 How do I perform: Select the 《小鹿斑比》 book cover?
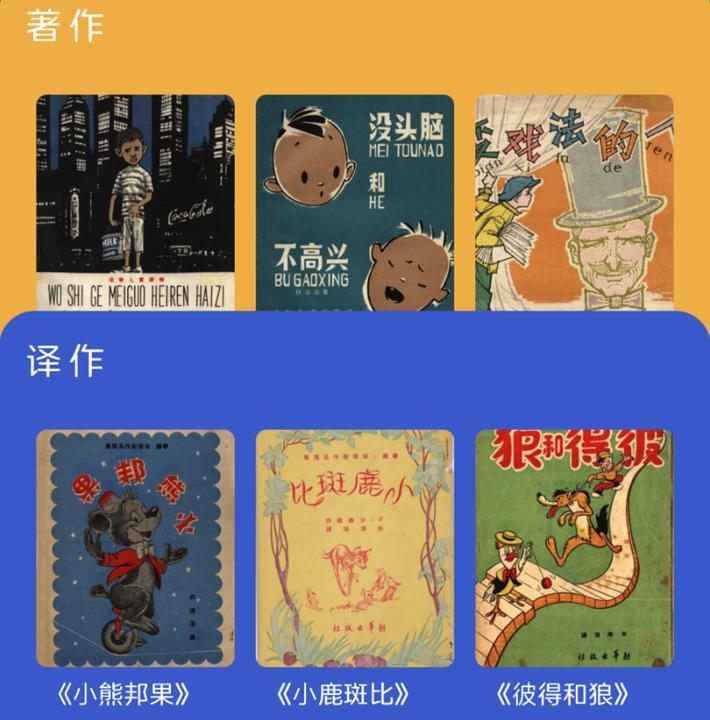coord(355,548)
